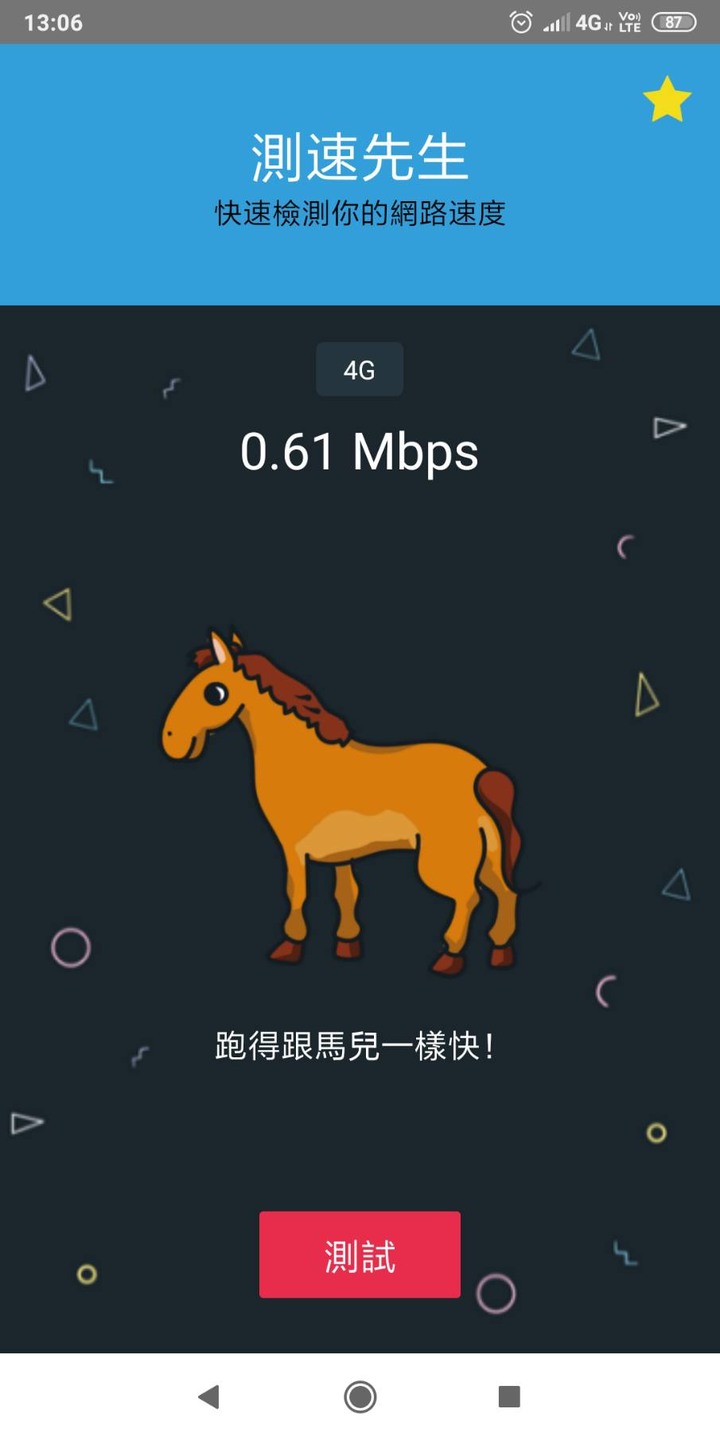Start the speed test with 測試 button
The width and height of the screenshot is (720, 1440).
360,1255
